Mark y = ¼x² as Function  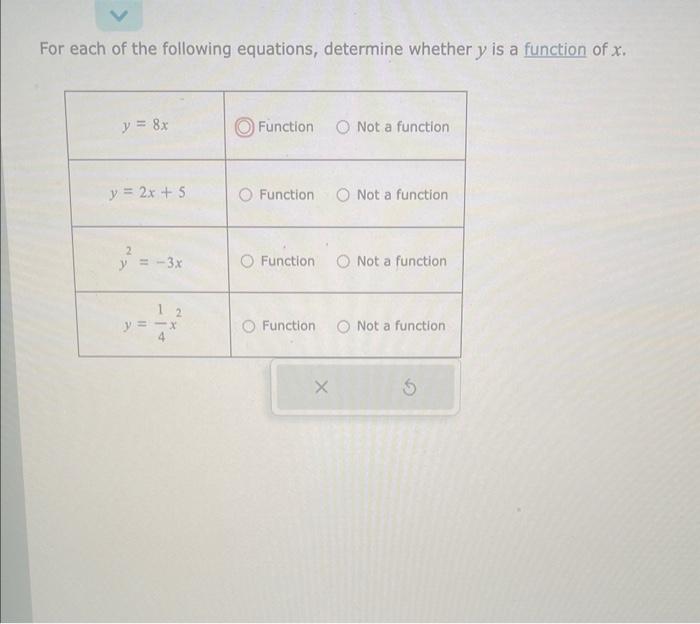pyautogui.click(x=247, y=326)
